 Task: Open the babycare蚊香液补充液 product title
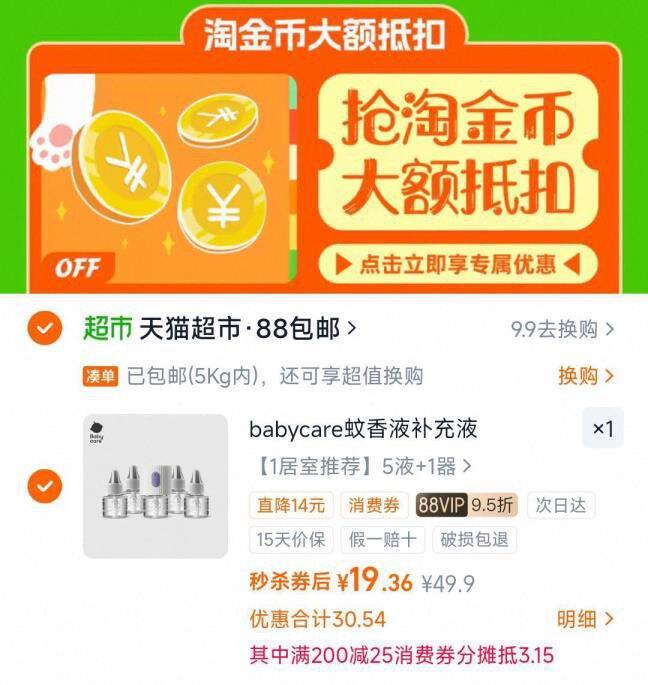click(x=363, y=429)
